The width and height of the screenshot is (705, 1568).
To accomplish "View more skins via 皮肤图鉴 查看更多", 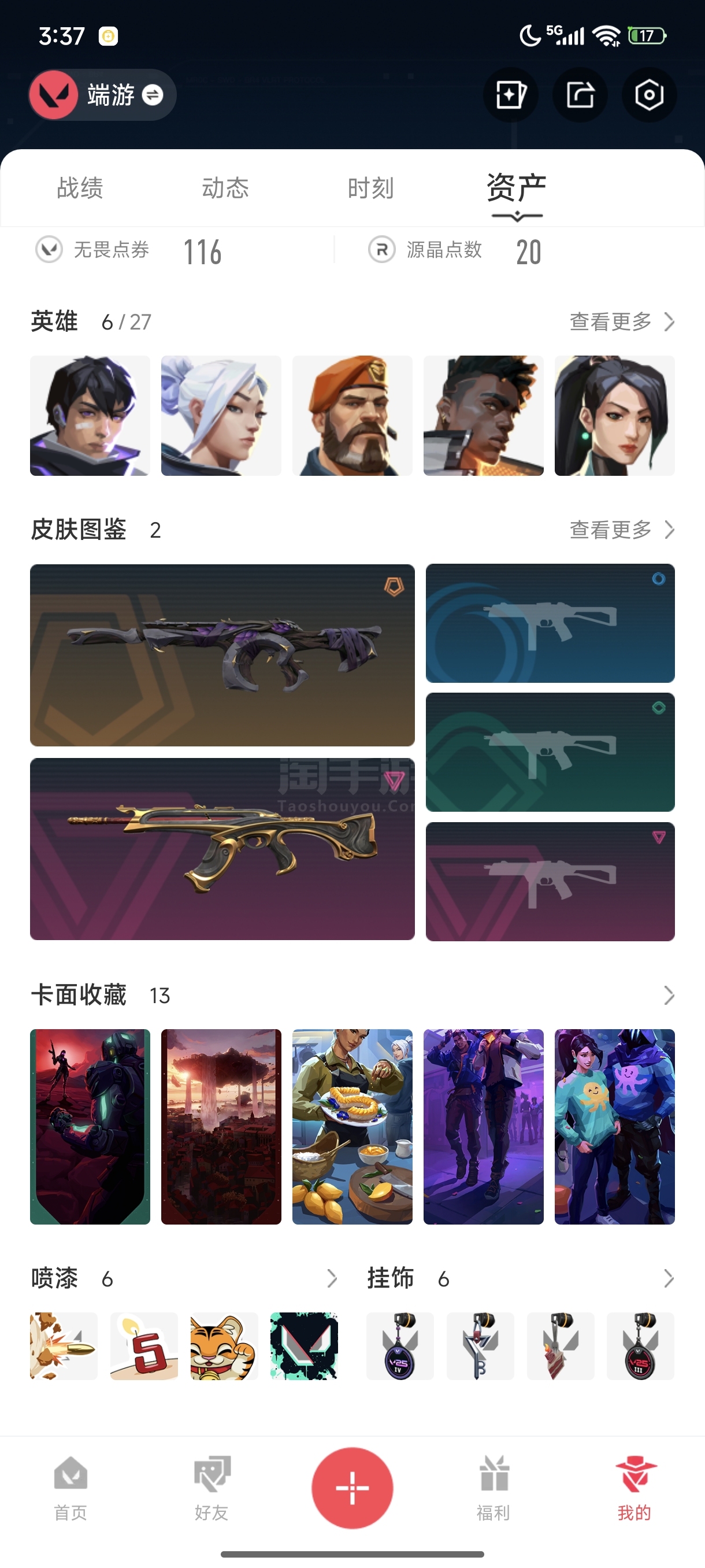I will click(x=621, y=530).
